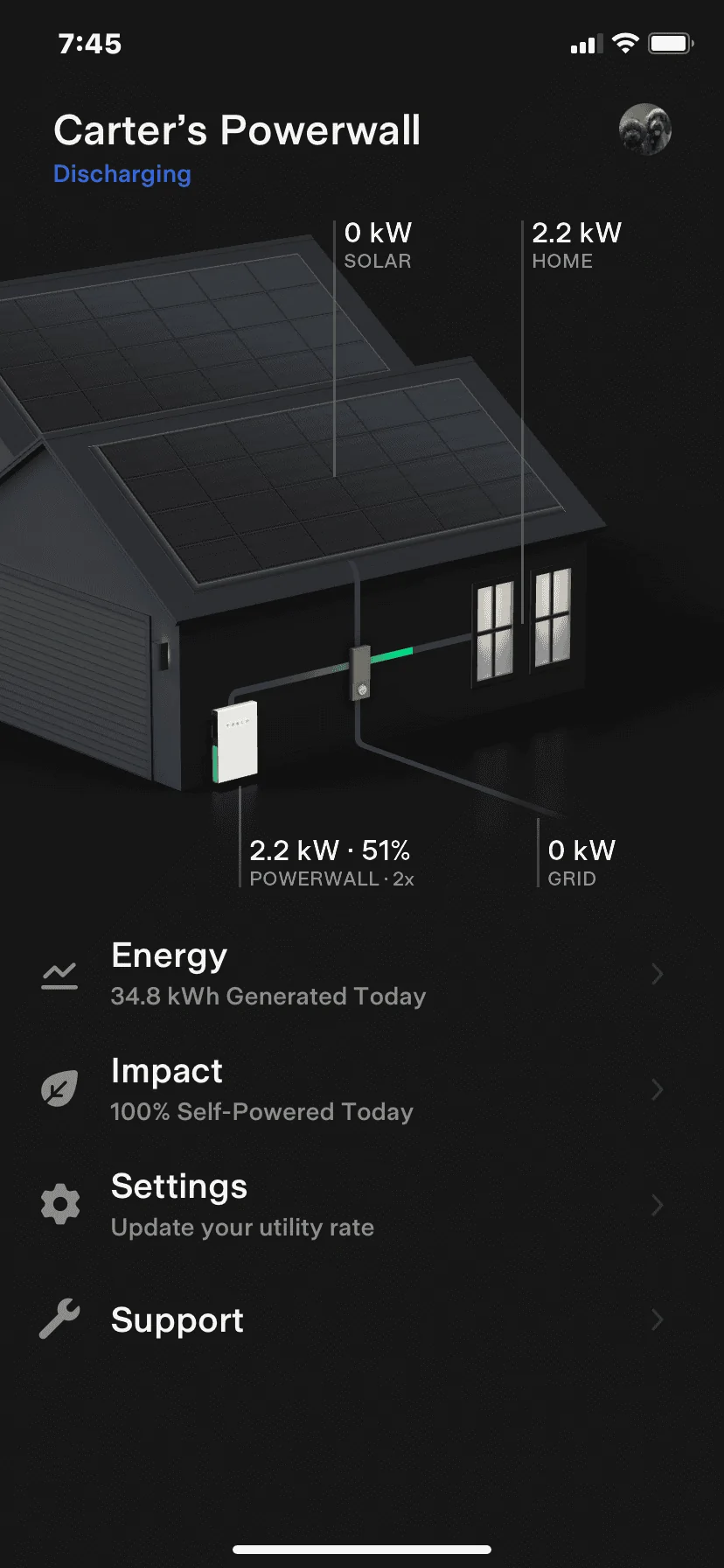Tap the Powerwall 2.2 kW 51% reading
Screen dimensions: 724x1568
[x=331, y=862]
